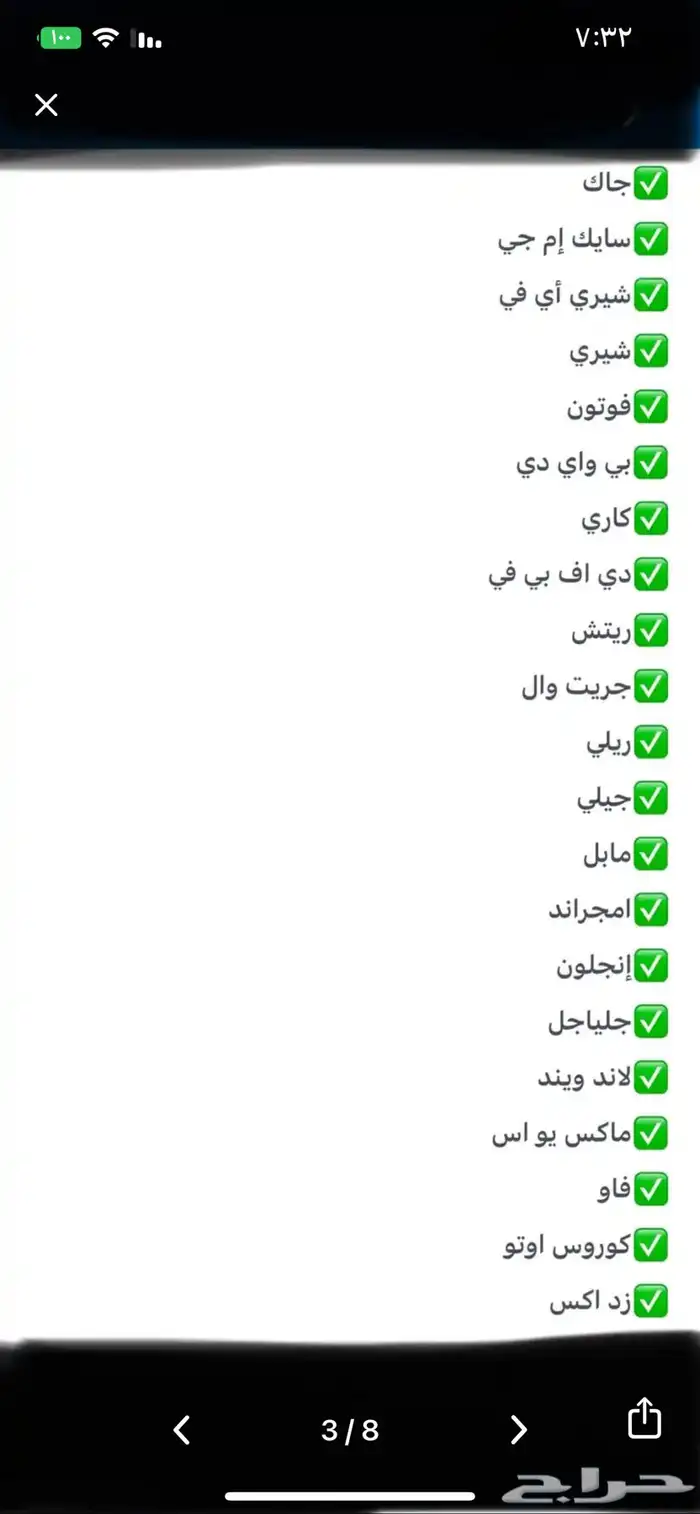Show the next image
The image size is (700, 1514).
tap(518, 1430)
